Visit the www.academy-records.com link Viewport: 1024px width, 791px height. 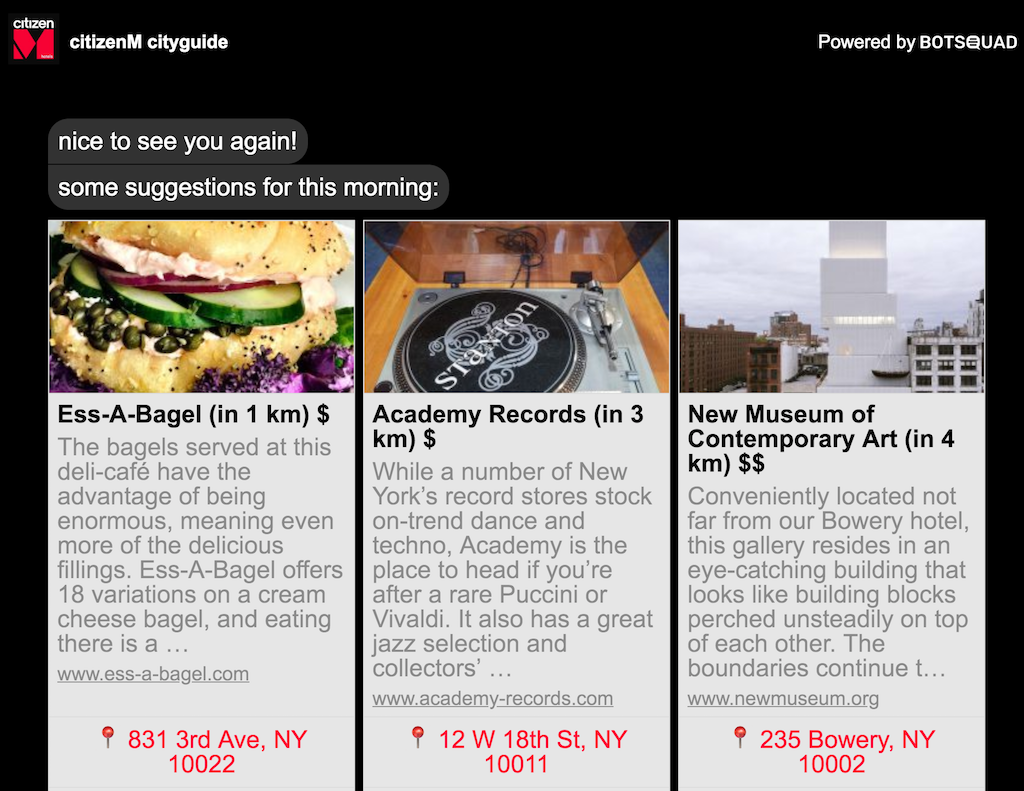click(492, 699)
